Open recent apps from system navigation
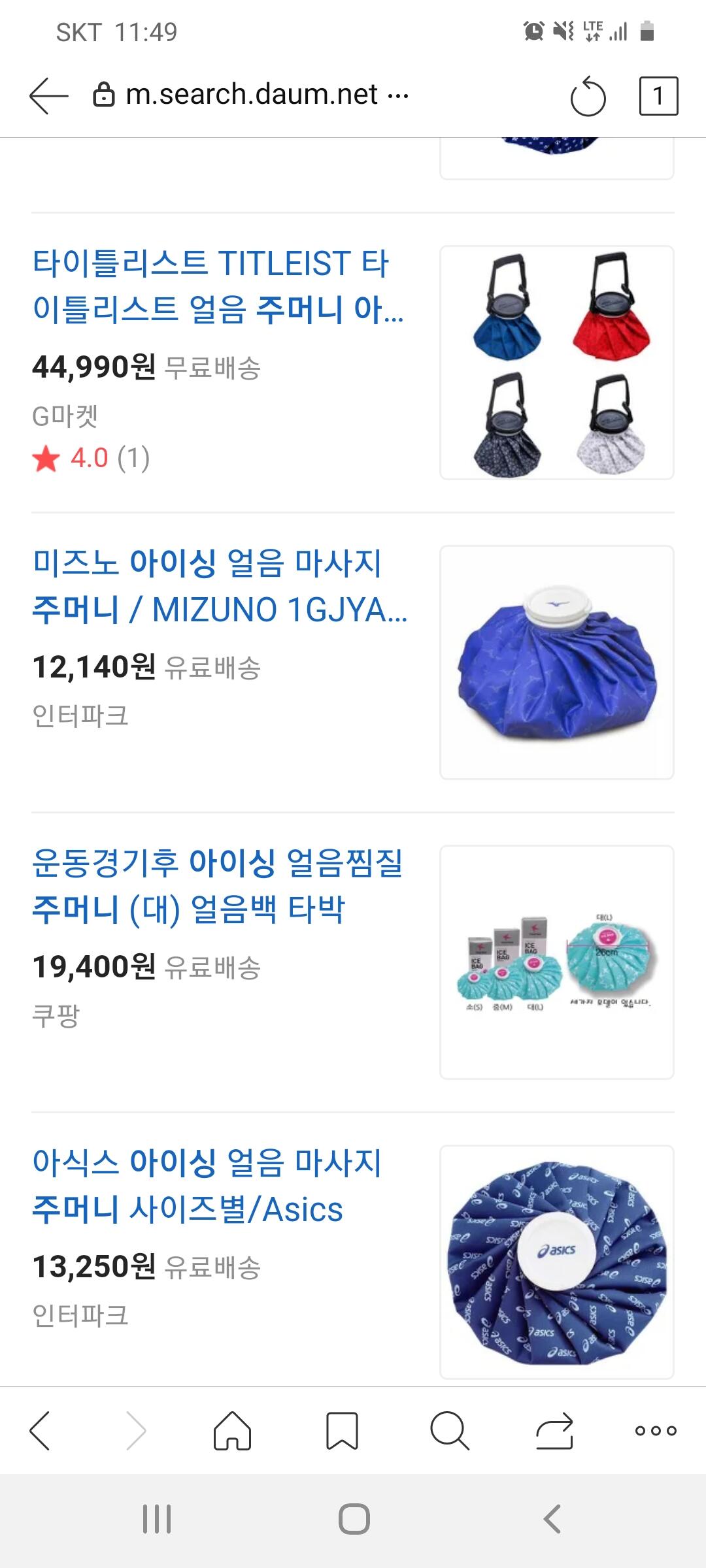Screen dimensions: 706x1568 pyautogui.click(x=157, y=1519)
